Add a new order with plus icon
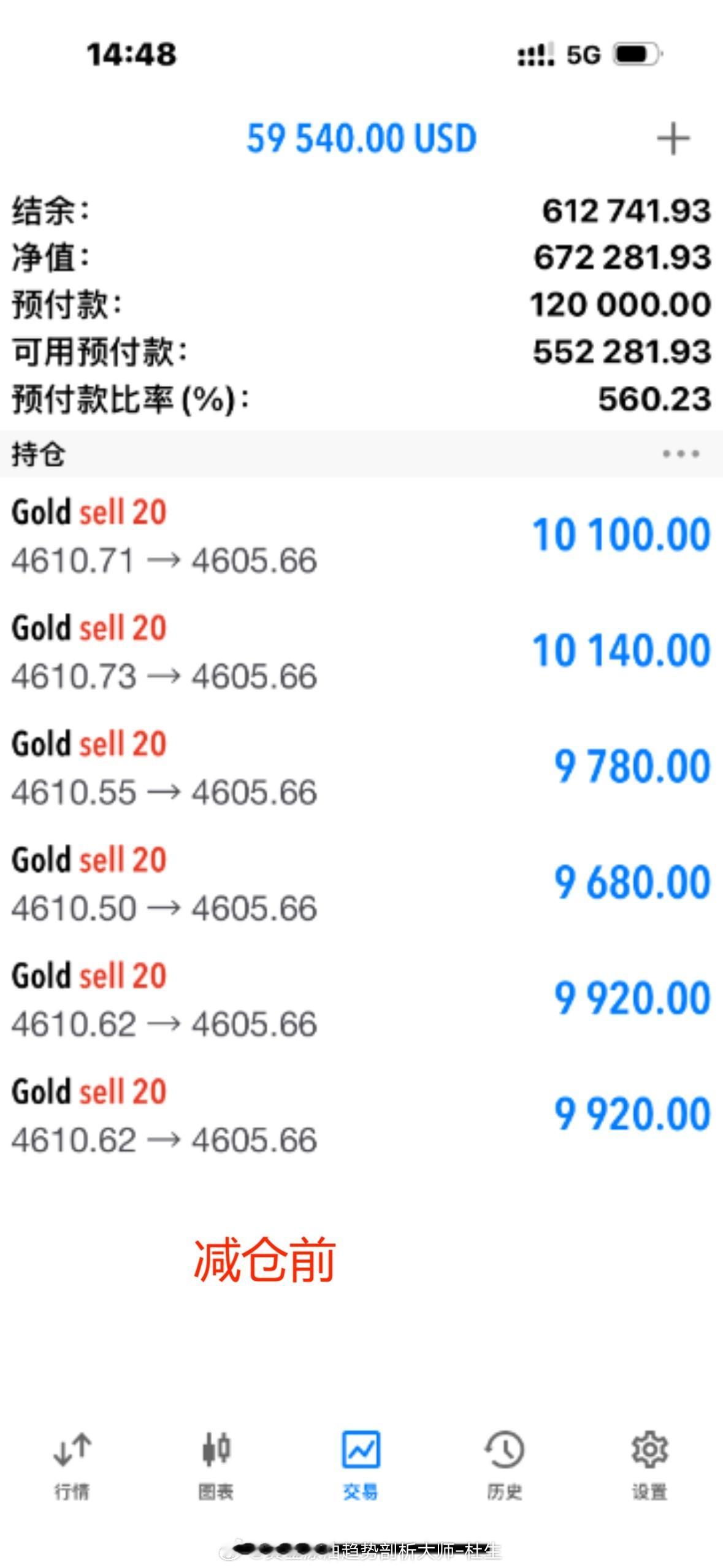 [x=673, y=139]
